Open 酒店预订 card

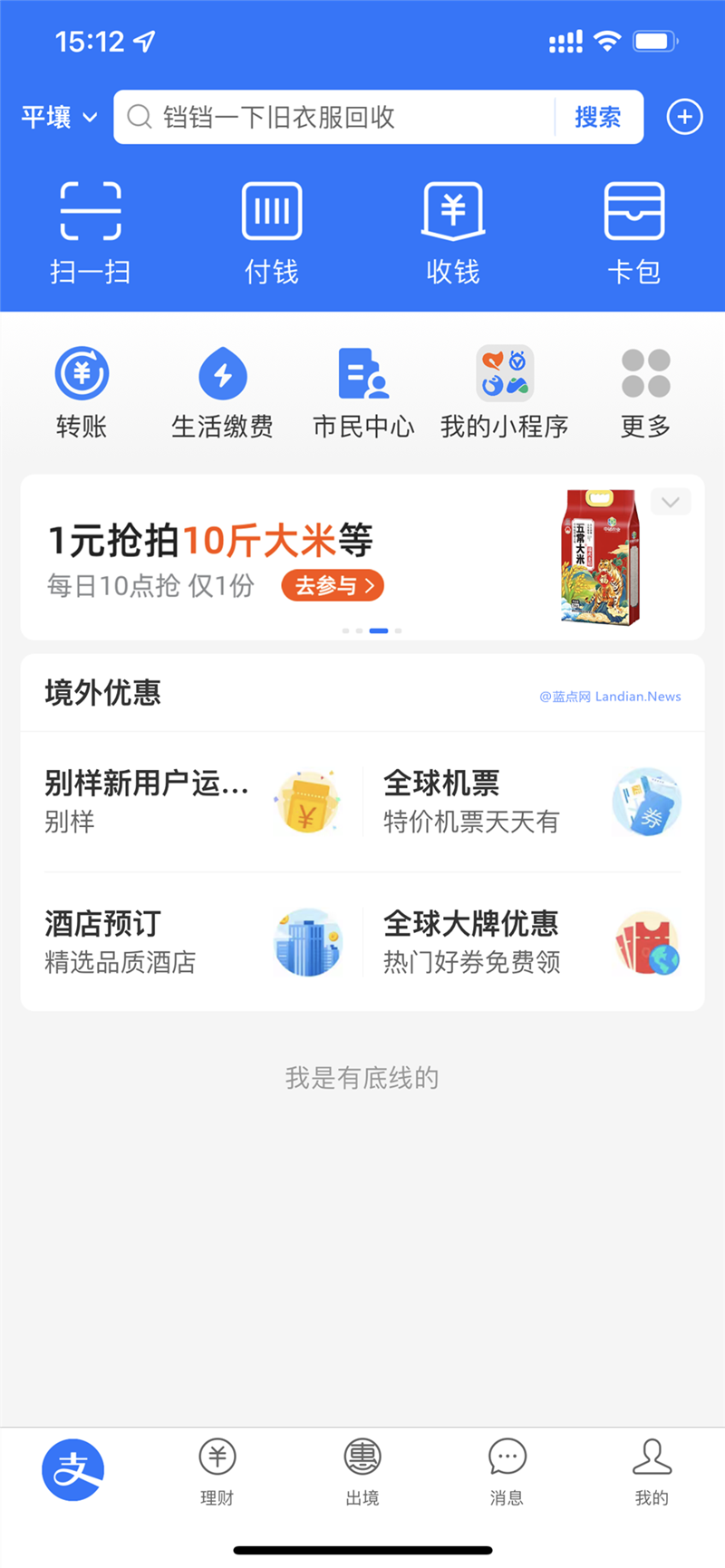coord(192,942)
